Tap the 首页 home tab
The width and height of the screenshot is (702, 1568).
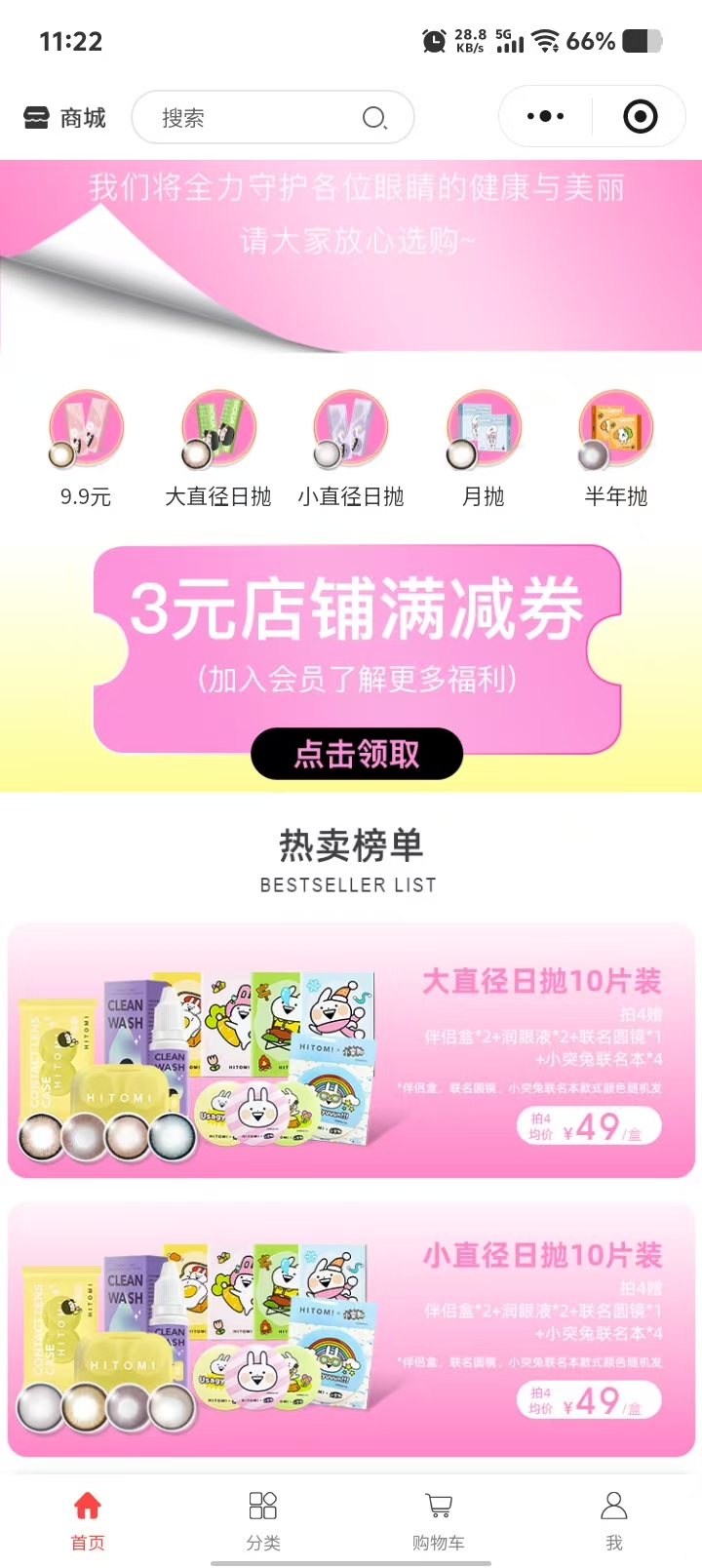pyautogui.click(x=88, y=1519)
